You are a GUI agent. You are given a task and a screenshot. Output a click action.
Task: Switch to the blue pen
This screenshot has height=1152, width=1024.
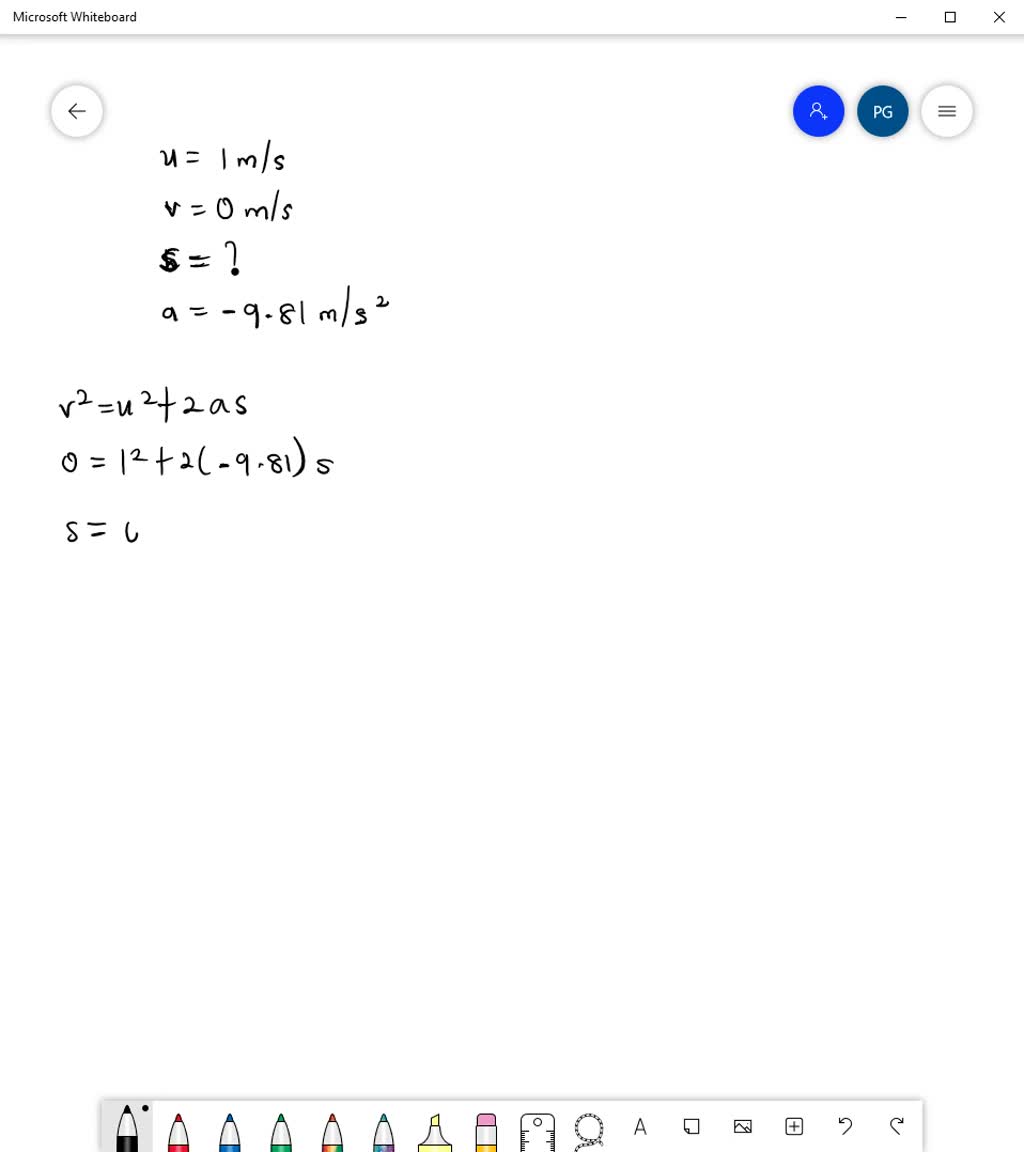229,1131
